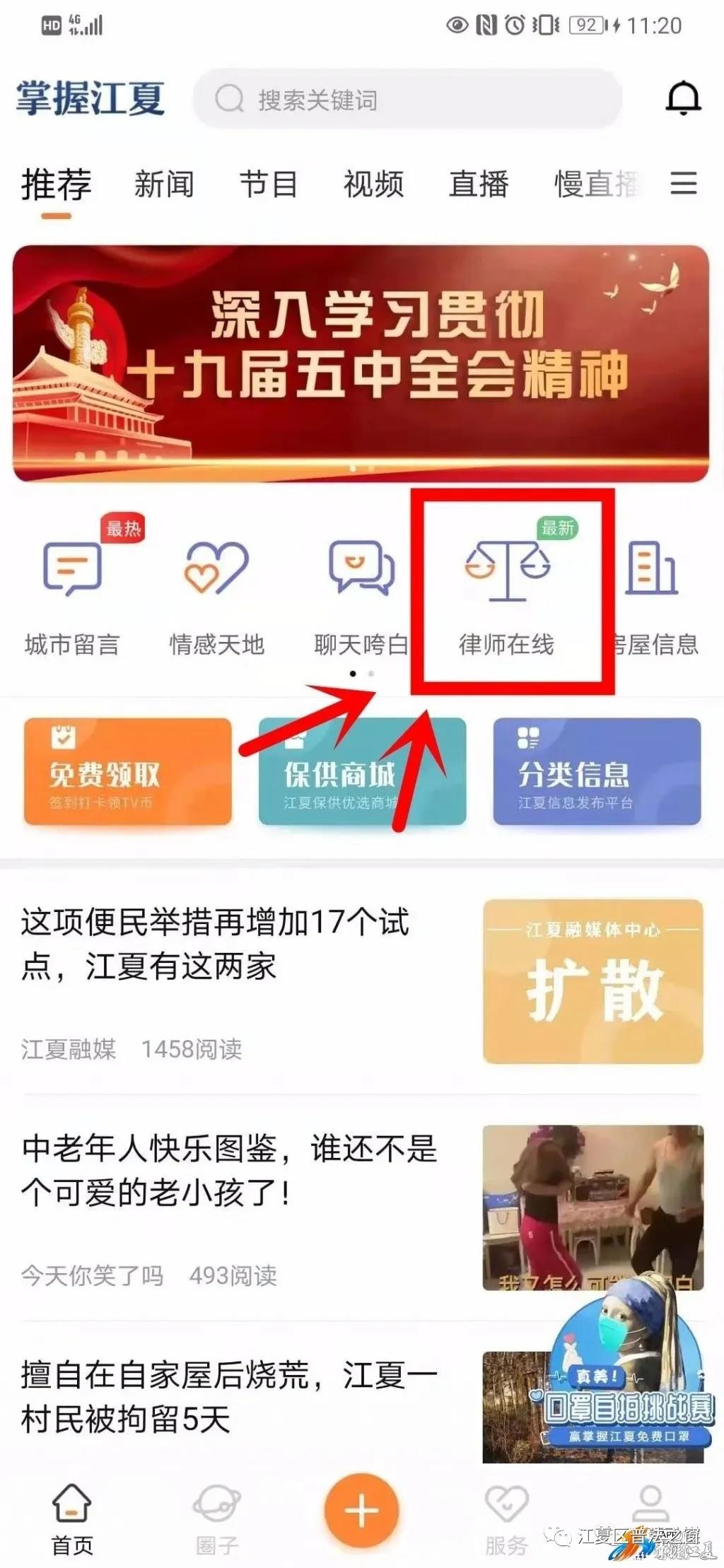Open 城市留言
Screen dimensions: 724x1568
72,594
